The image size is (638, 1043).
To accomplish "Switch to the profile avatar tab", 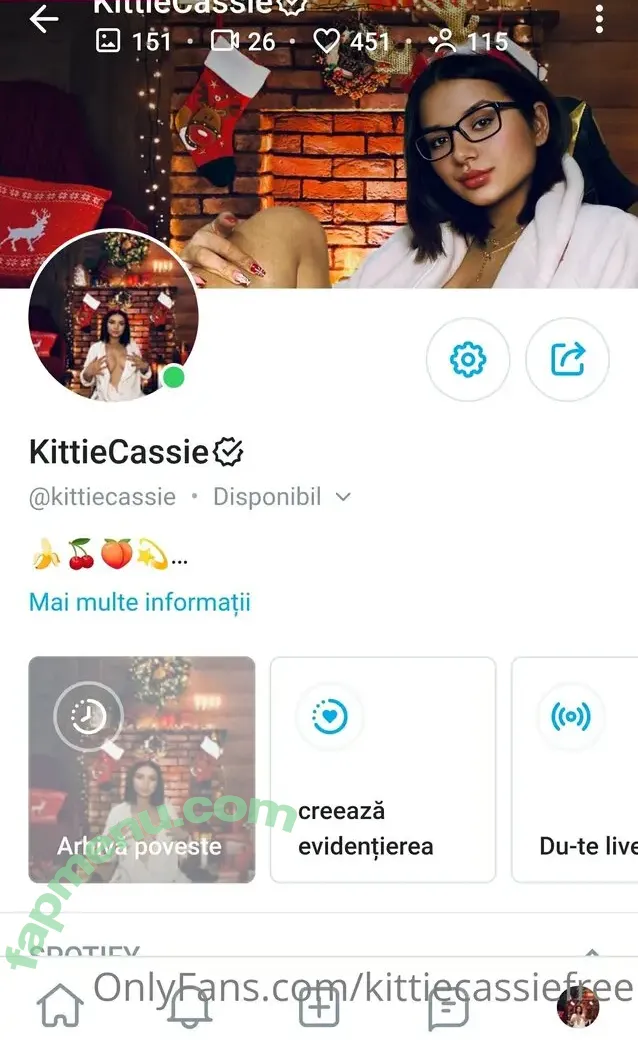I will coord(577,1008).
